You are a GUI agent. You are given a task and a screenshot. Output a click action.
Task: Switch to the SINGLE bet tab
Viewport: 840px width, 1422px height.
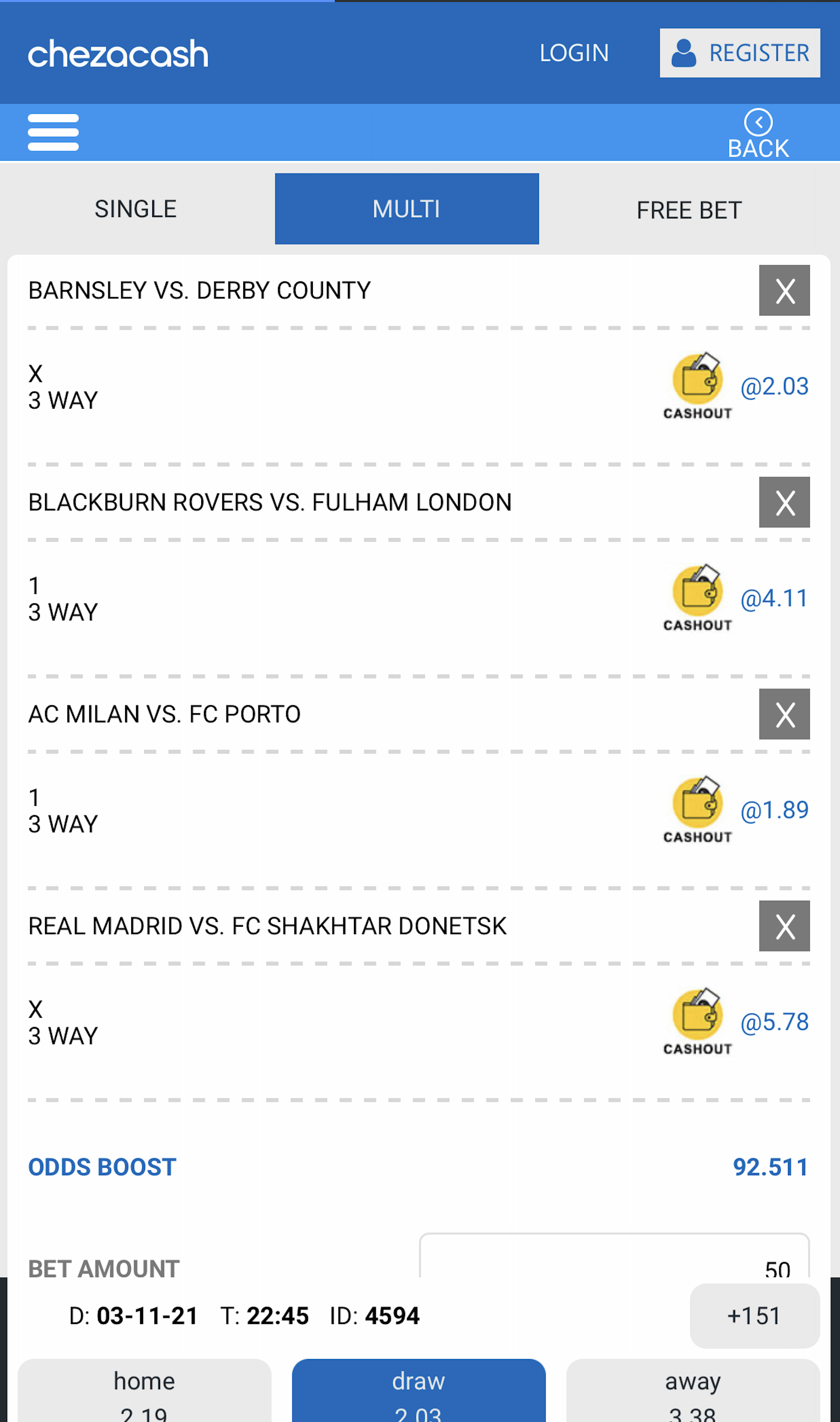tap(136, 209)
